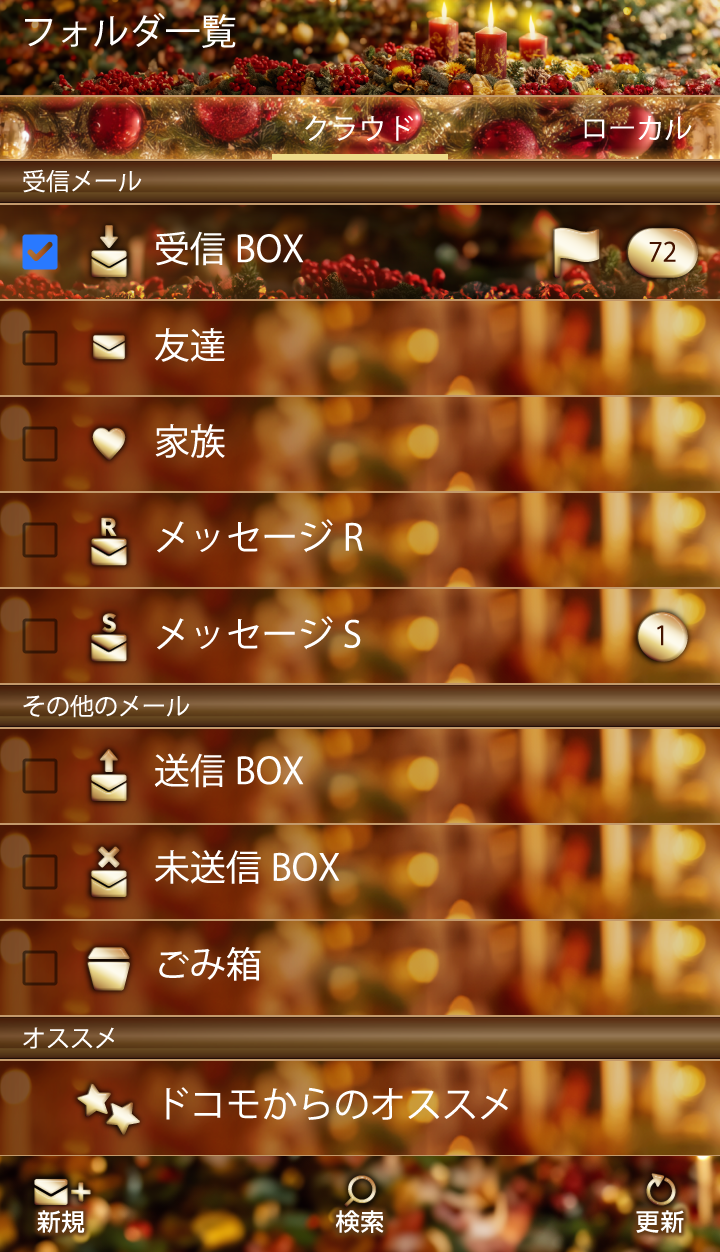Switch to the クラウド tab
The width and height of the screenshot is (720, 1252).
359,128
